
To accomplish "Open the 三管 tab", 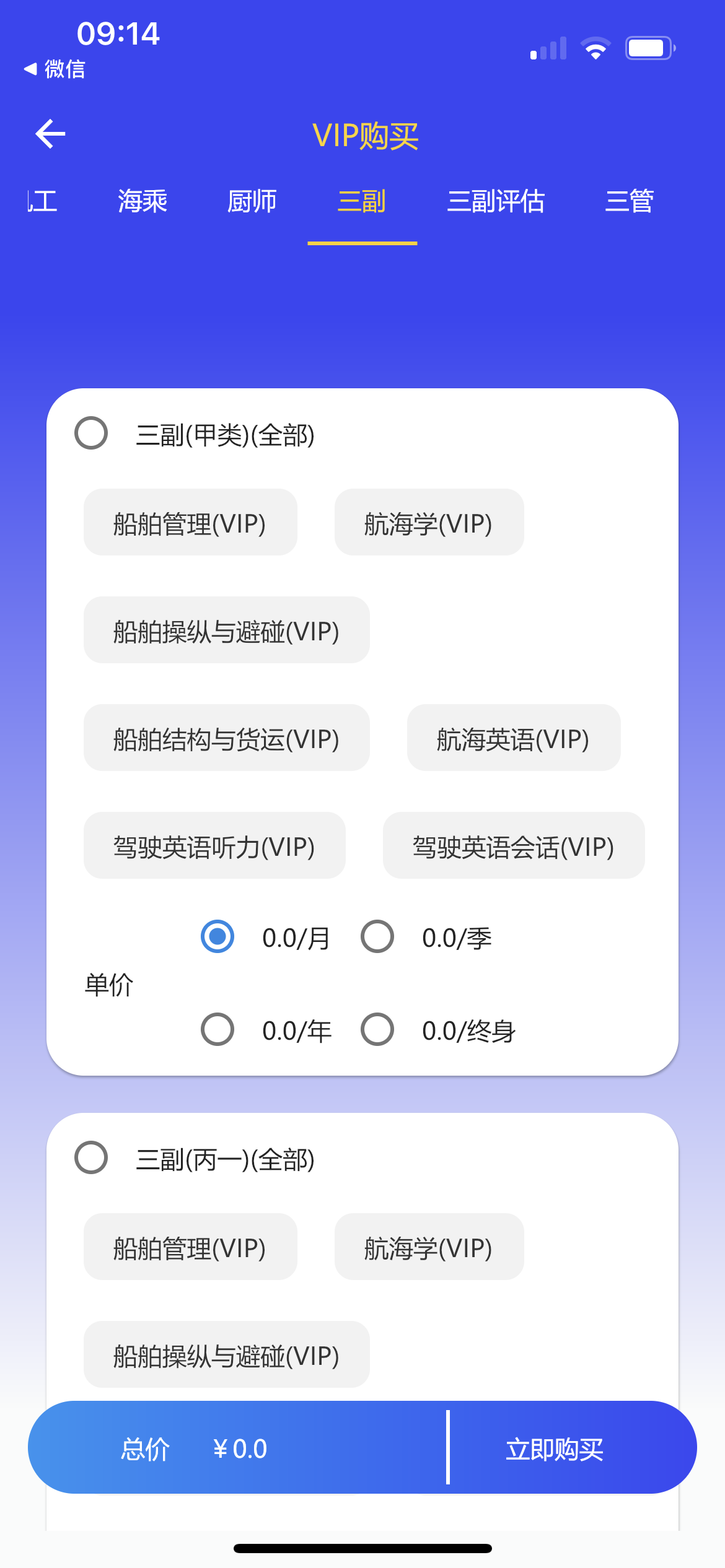I will point(630,202).
